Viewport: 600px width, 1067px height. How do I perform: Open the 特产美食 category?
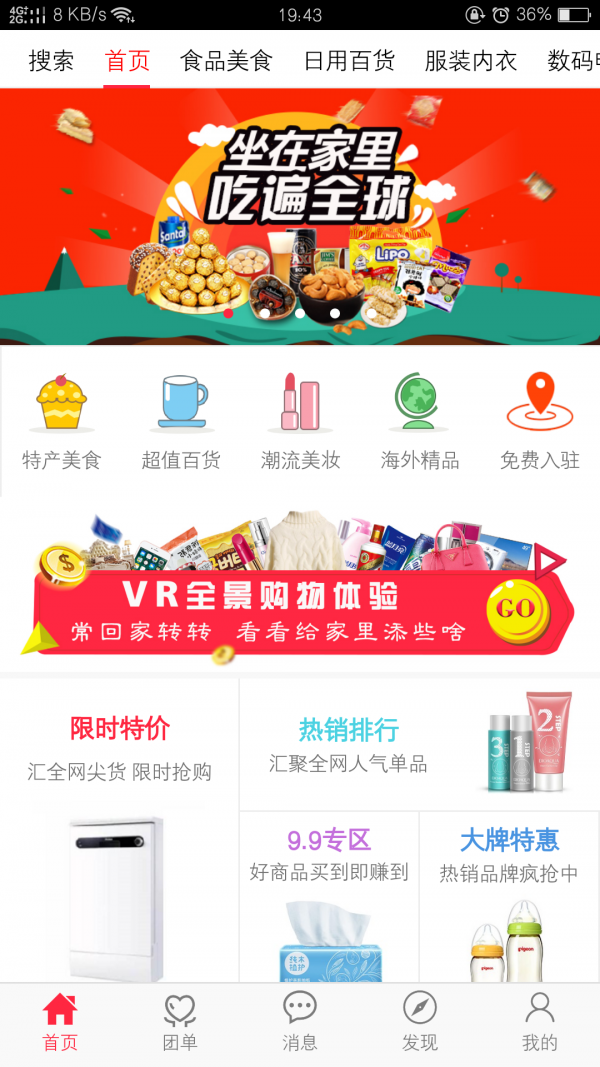pyautogui.click(x=62, y=420)
